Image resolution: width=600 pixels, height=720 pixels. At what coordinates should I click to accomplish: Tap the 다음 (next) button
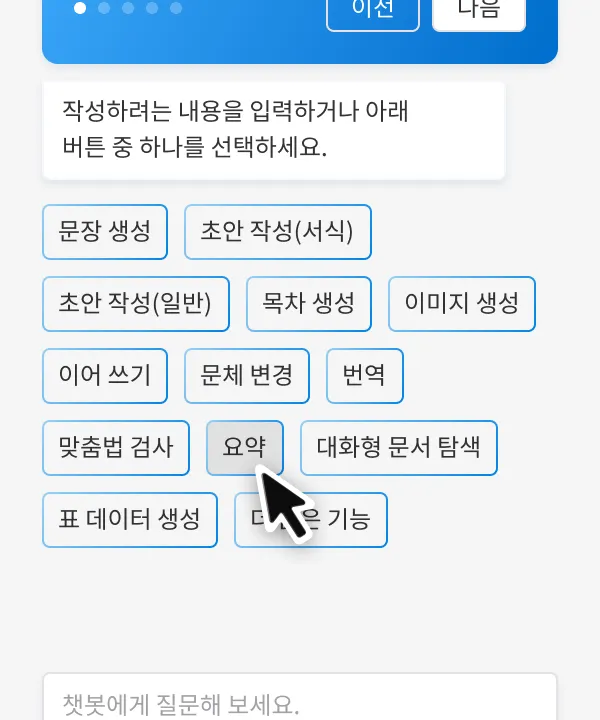pyautogui.click(x=478, y=12)
